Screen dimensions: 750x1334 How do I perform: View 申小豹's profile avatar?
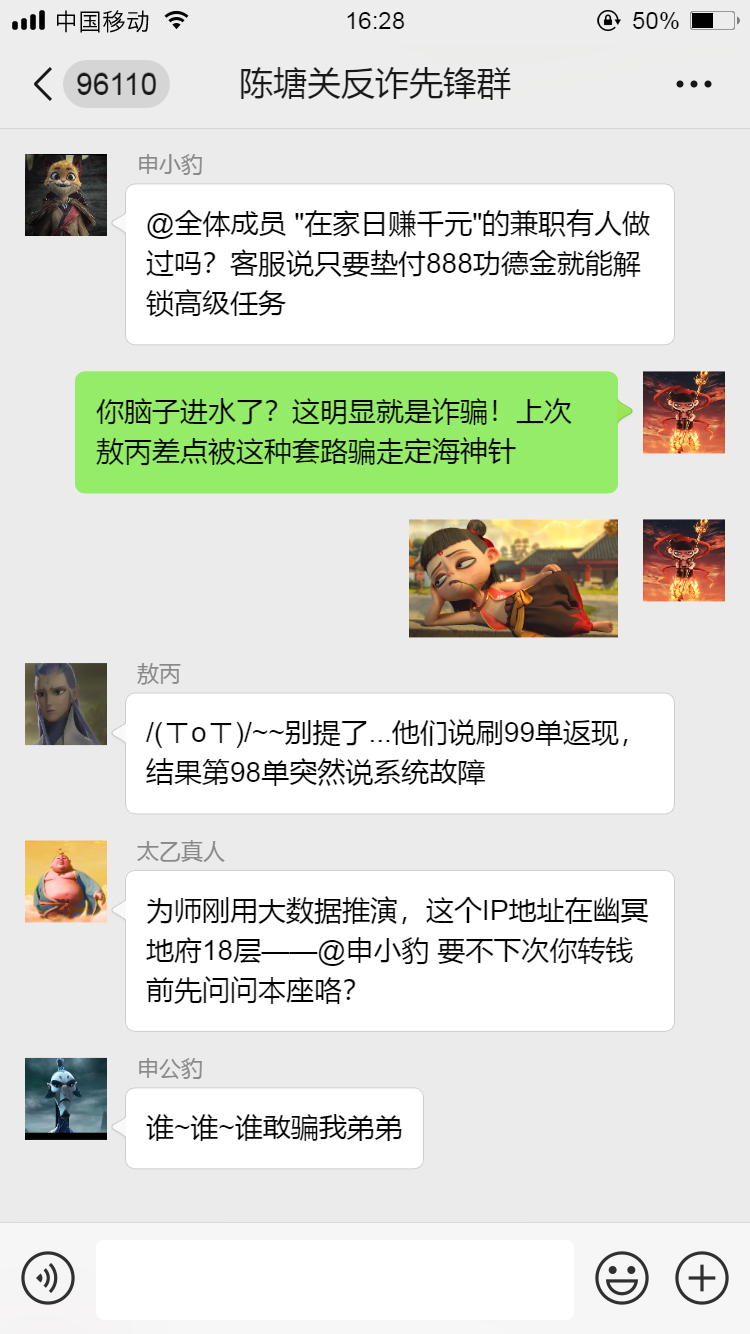coord(66,195)
